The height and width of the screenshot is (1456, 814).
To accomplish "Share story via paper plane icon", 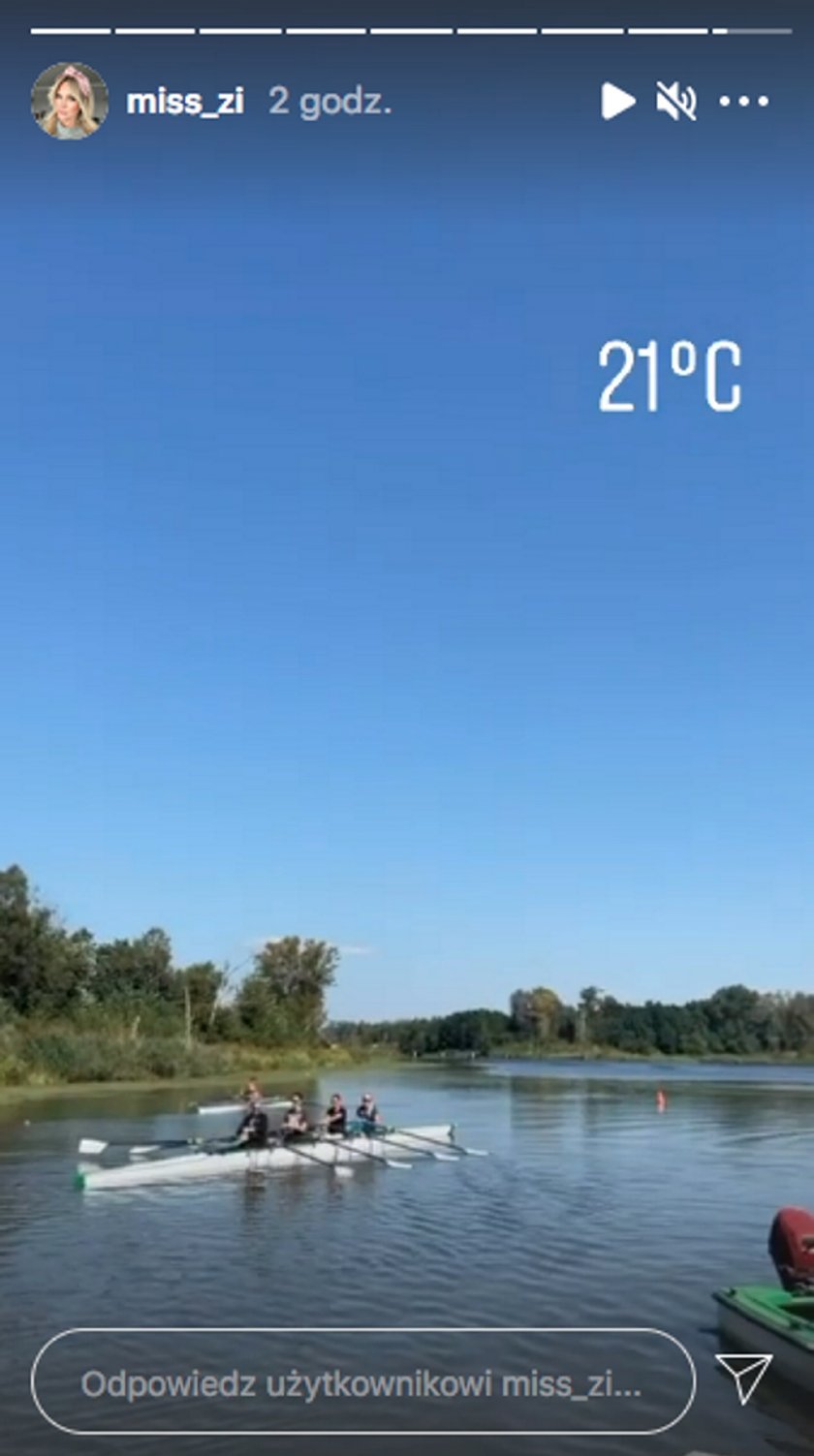I will [744, 1378].
